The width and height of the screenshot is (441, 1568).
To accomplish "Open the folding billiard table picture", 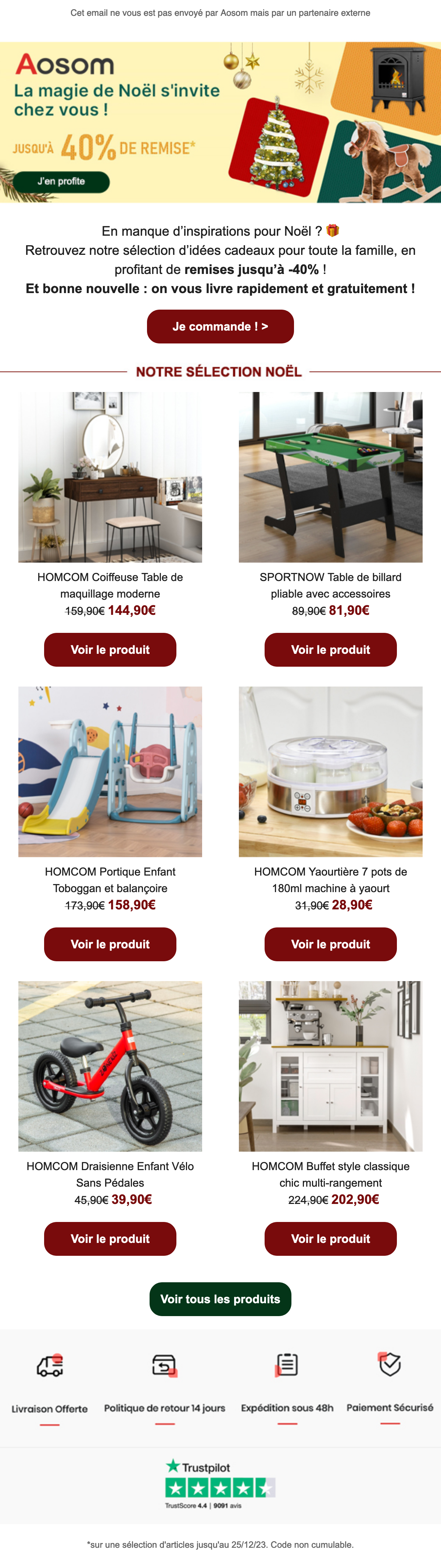I will click(x=330, y=477).
